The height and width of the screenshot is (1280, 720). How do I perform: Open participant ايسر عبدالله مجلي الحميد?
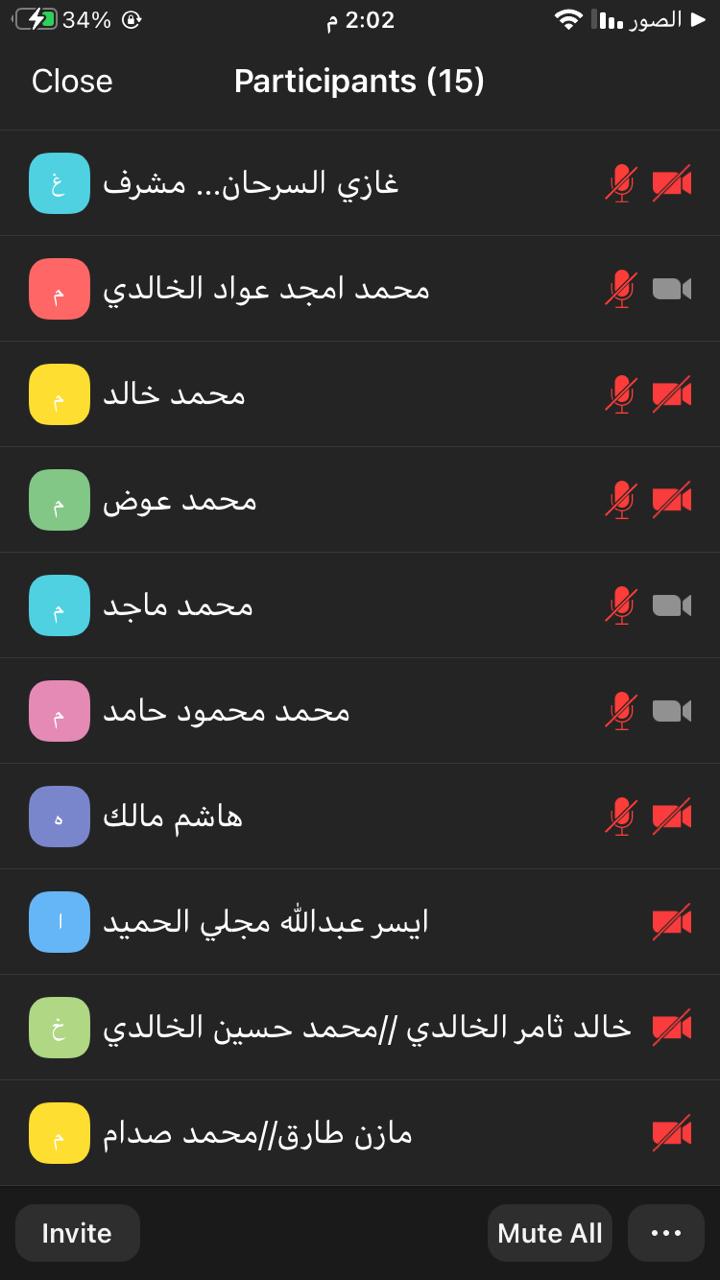click(x=266, y=923)
